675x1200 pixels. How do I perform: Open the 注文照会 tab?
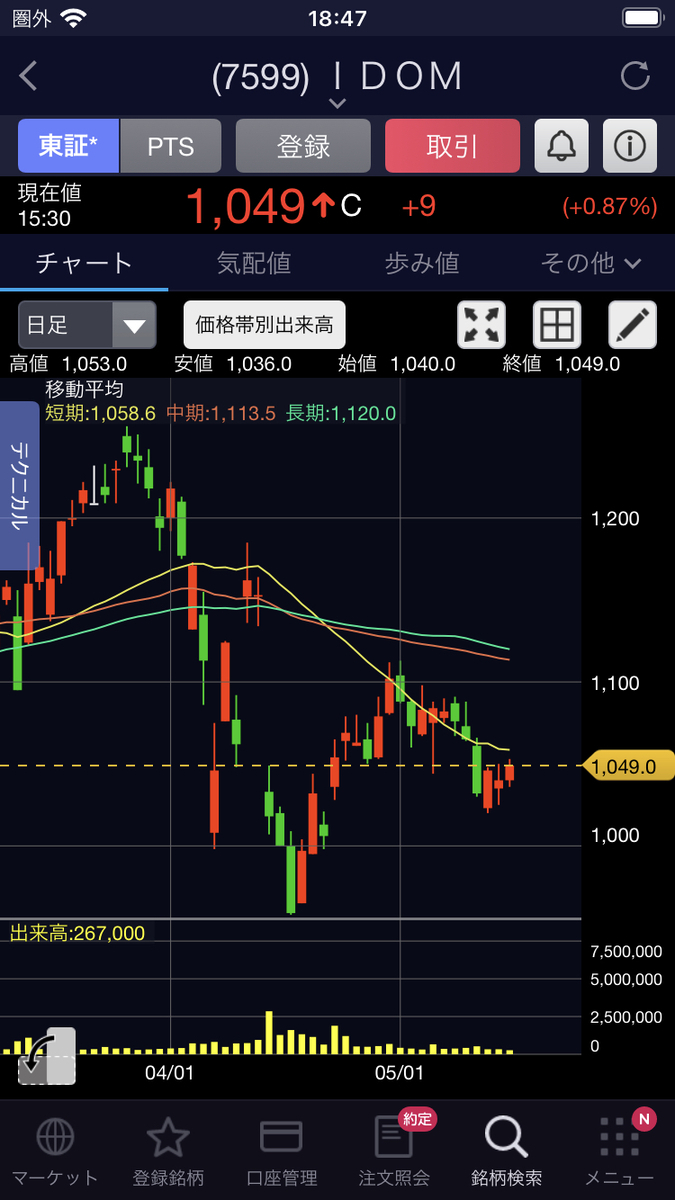[x=394, y=1151]
